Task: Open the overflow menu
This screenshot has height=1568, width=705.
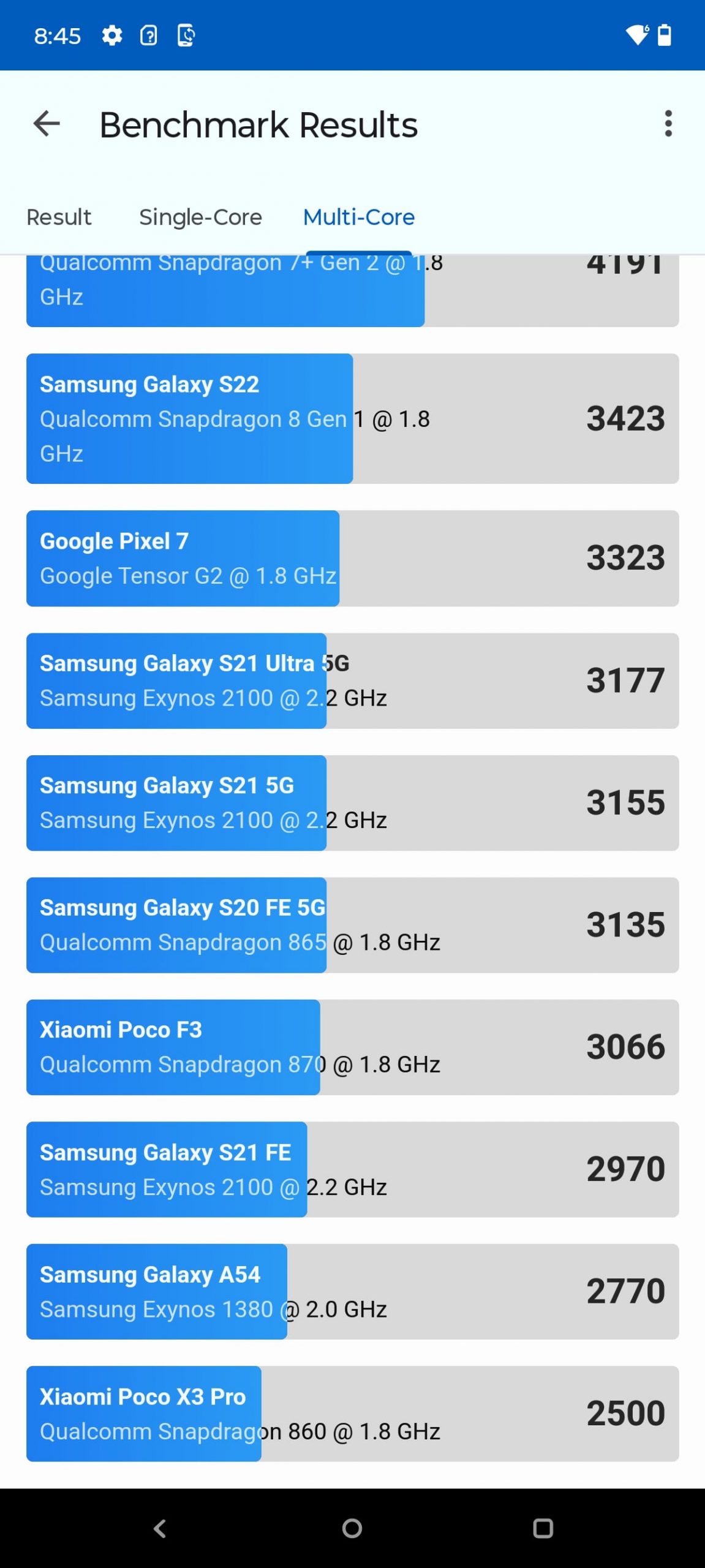Action: pyautogui.click(x=668, y=124)
